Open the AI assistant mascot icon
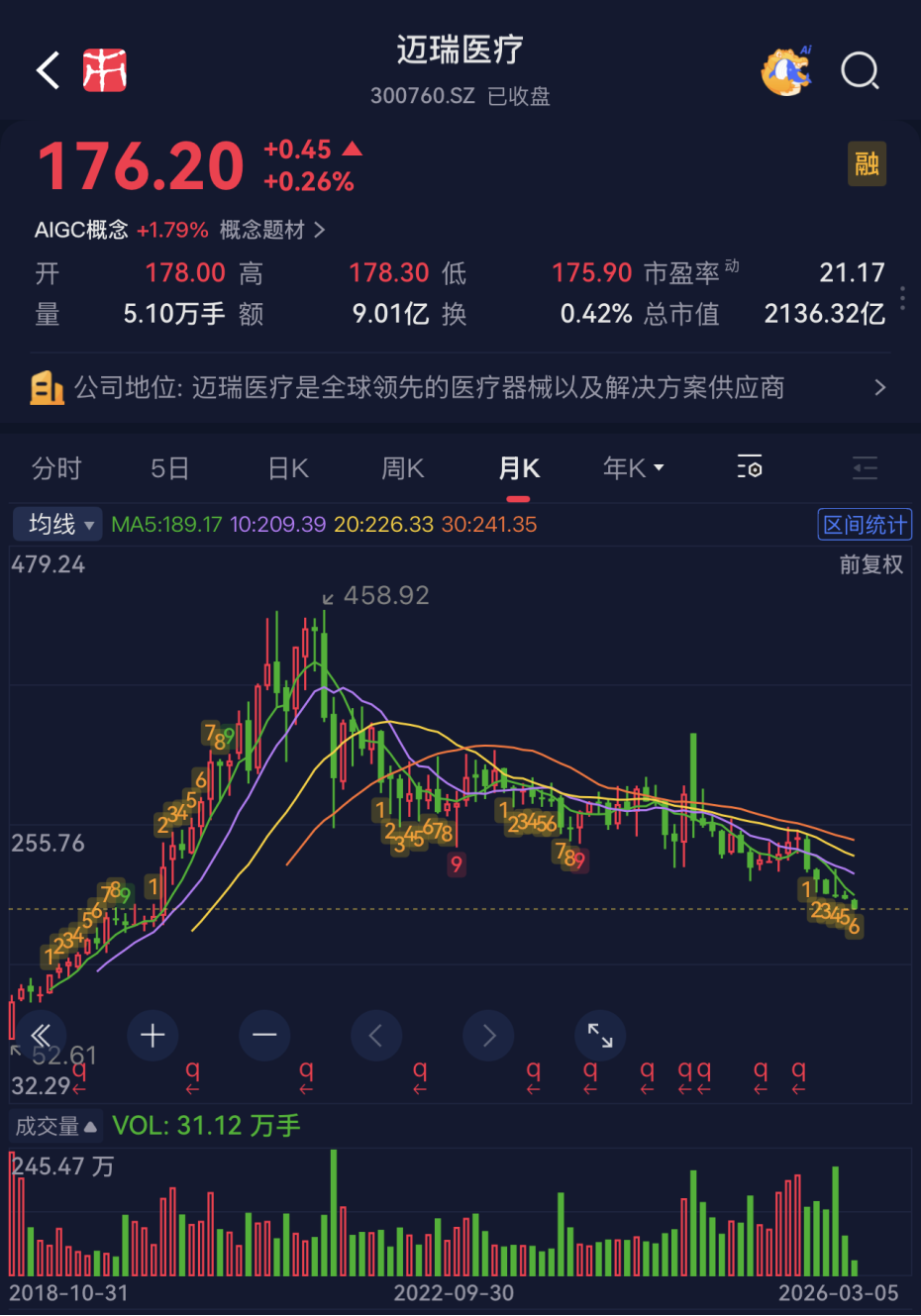Viewport: 921px width, 1316px height. (786, 71)
